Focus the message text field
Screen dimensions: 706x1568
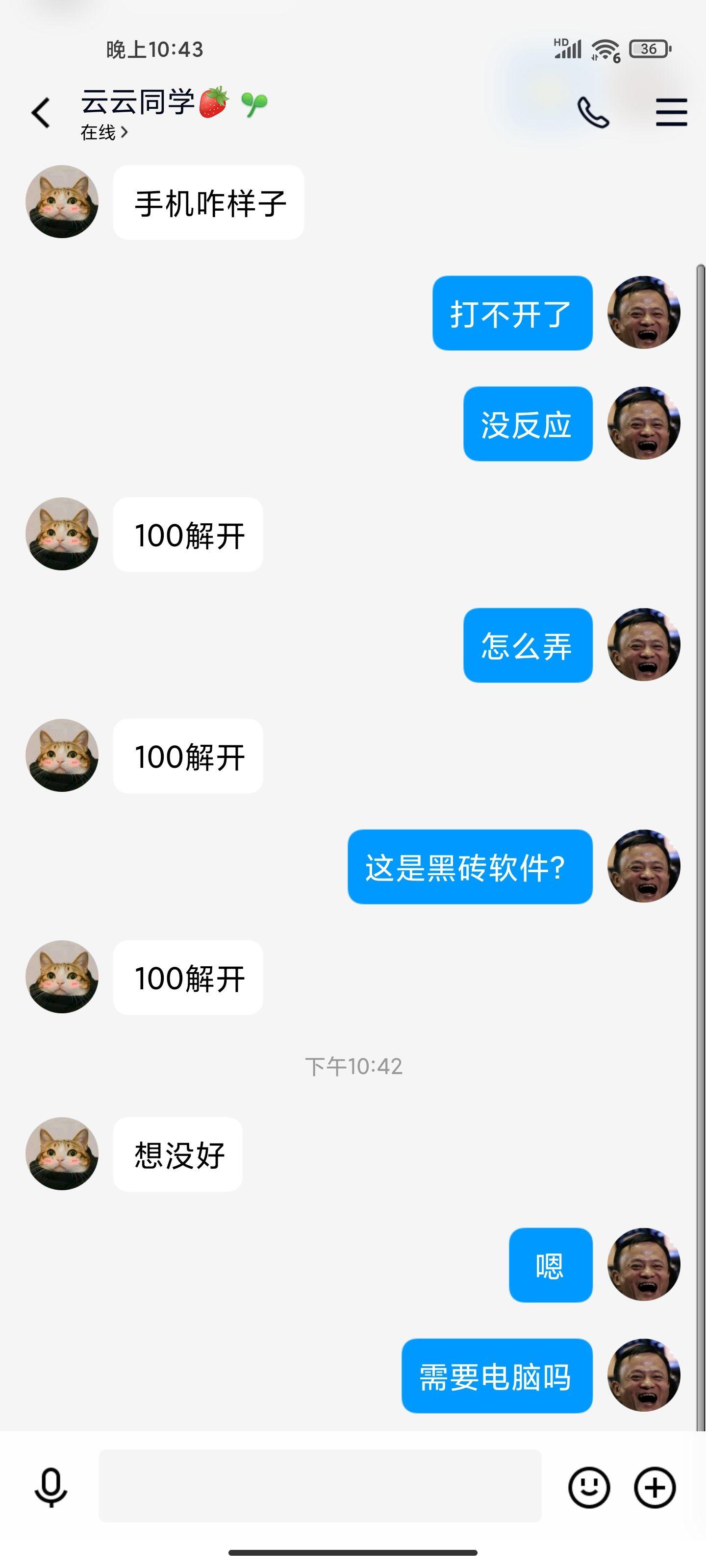coord(320,1486)
